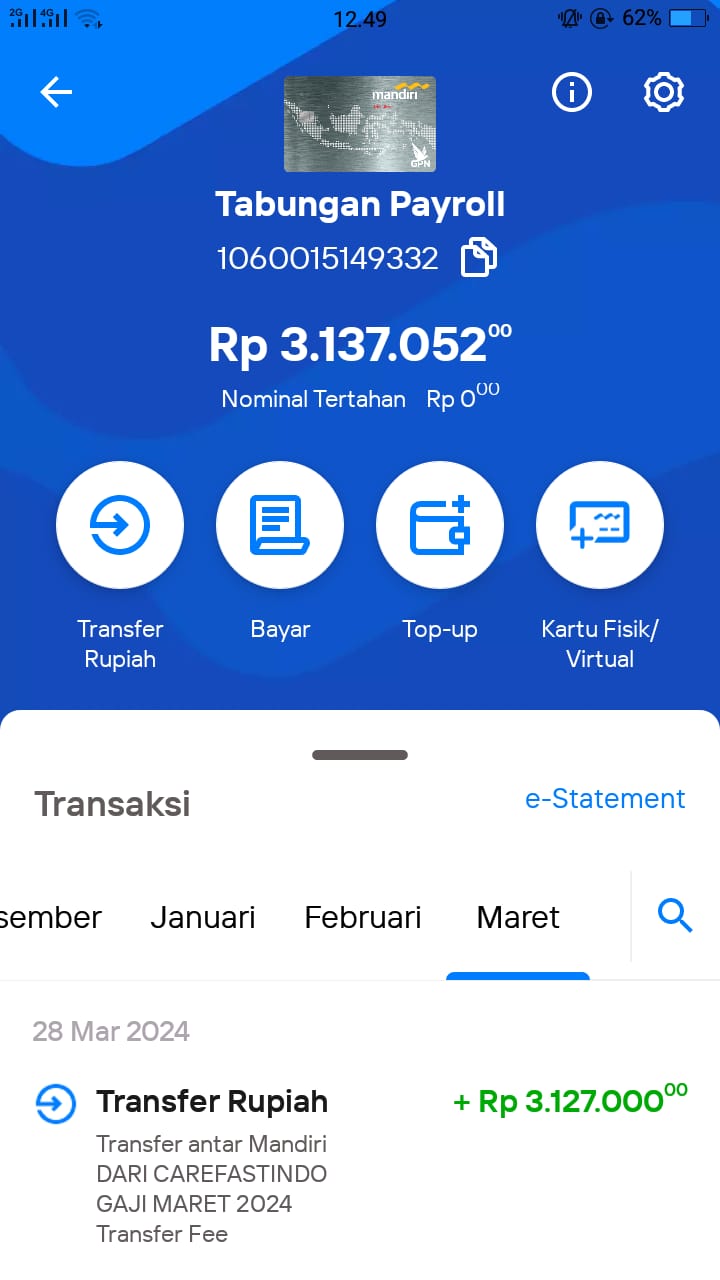Switch to the Februari tab
720x1280 pixels.
pyautogui.click(x=363, y=917)
